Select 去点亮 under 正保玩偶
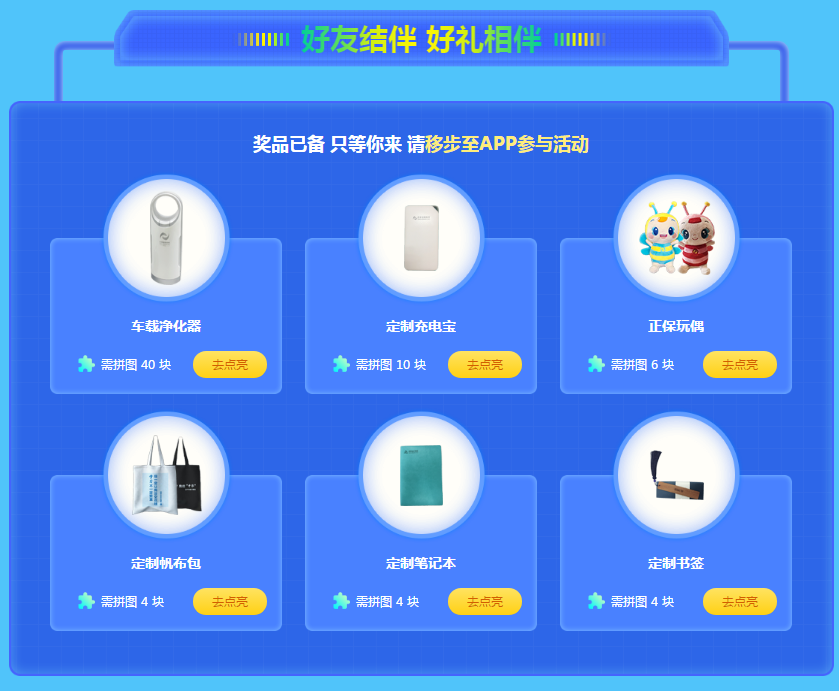The image size is (839, 691). pyautogui.click(x=740, y=365)
